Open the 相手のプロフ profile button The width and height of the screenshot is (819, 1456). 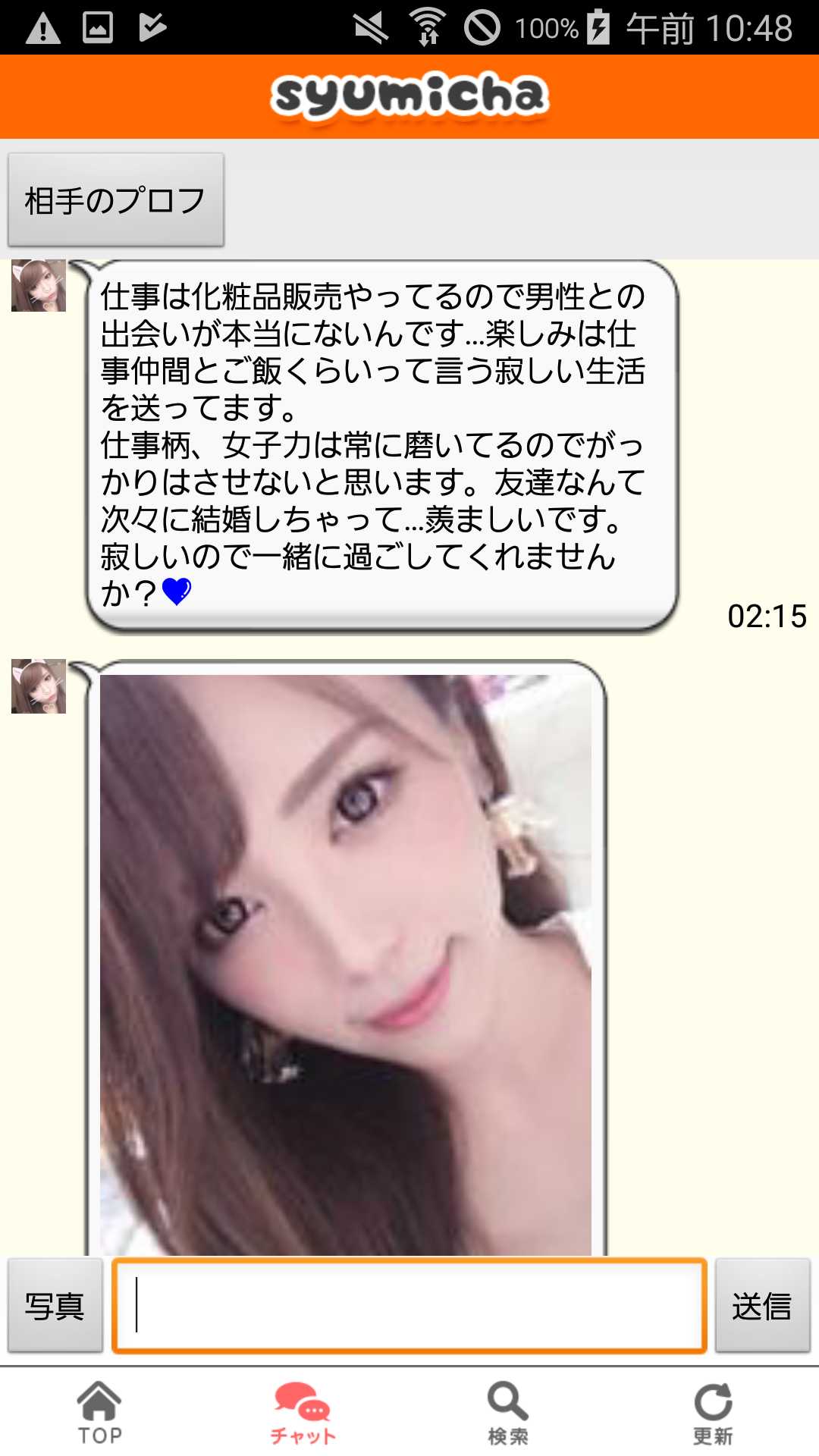[x=115, y=200]
